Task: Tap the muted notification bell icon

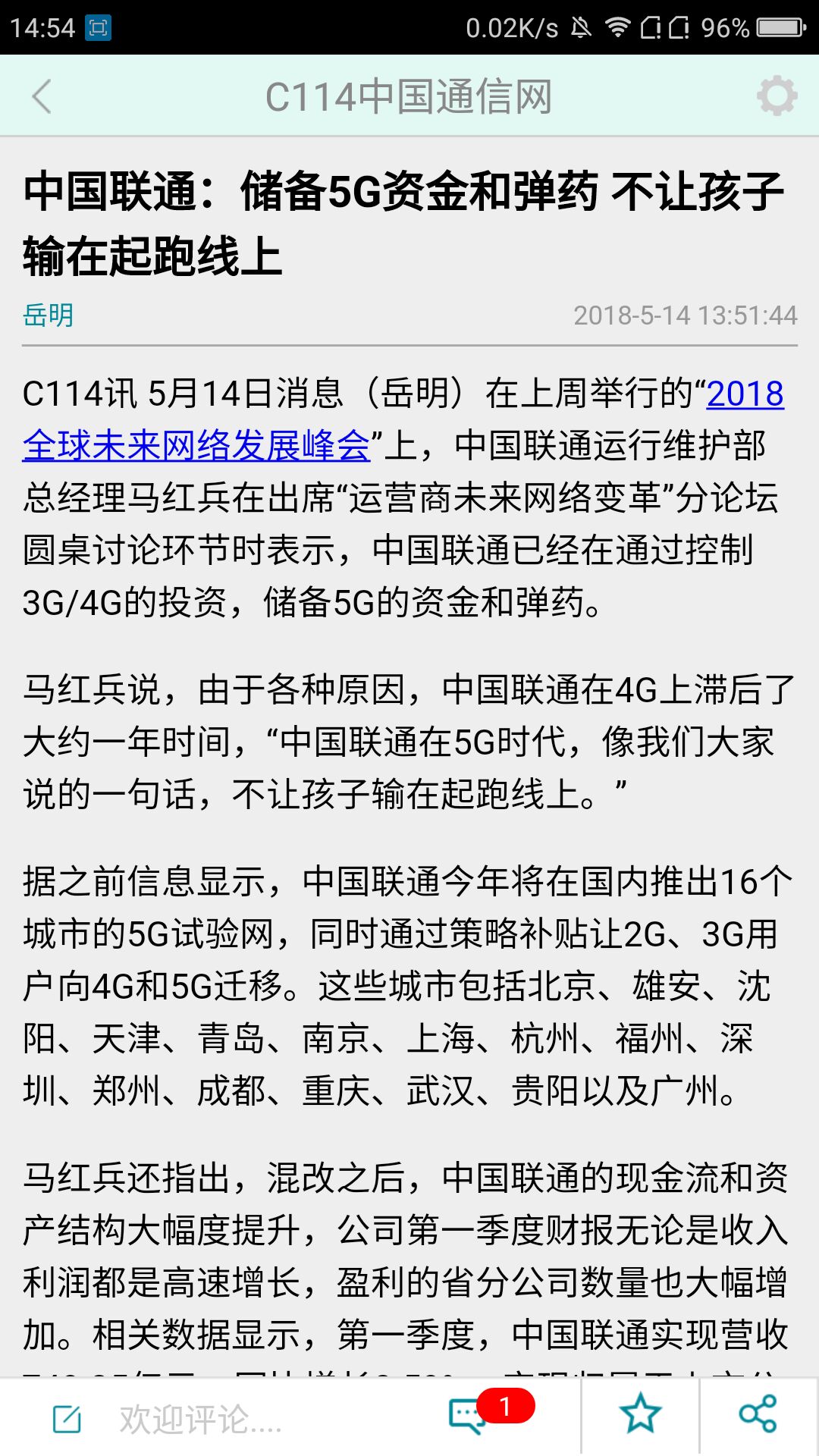Action: pos(579,25)
